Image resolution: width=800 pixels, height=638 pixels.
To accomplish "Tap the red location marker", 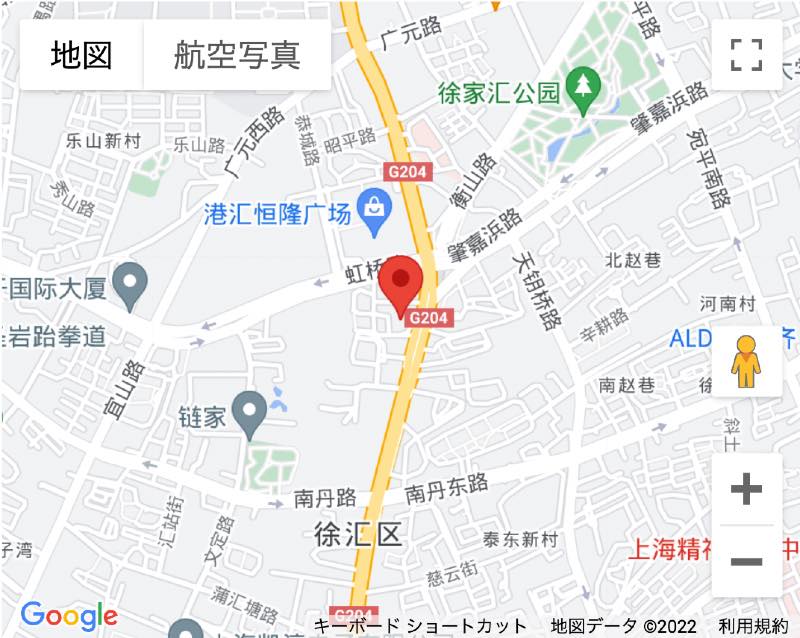I will pyautogui.click(x=403, y=285).
